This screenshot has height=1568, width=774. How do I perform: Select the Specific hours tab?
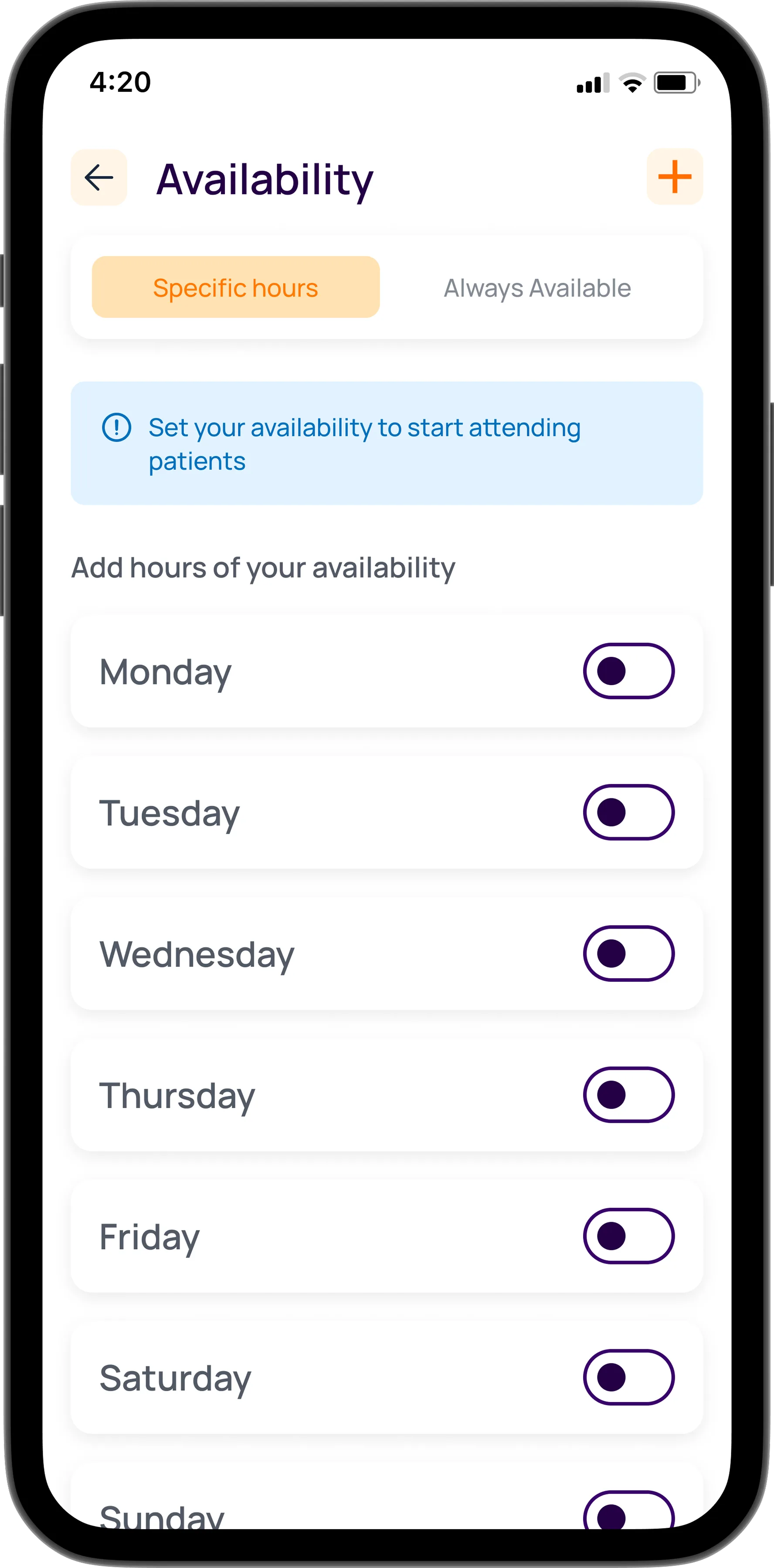236,287
